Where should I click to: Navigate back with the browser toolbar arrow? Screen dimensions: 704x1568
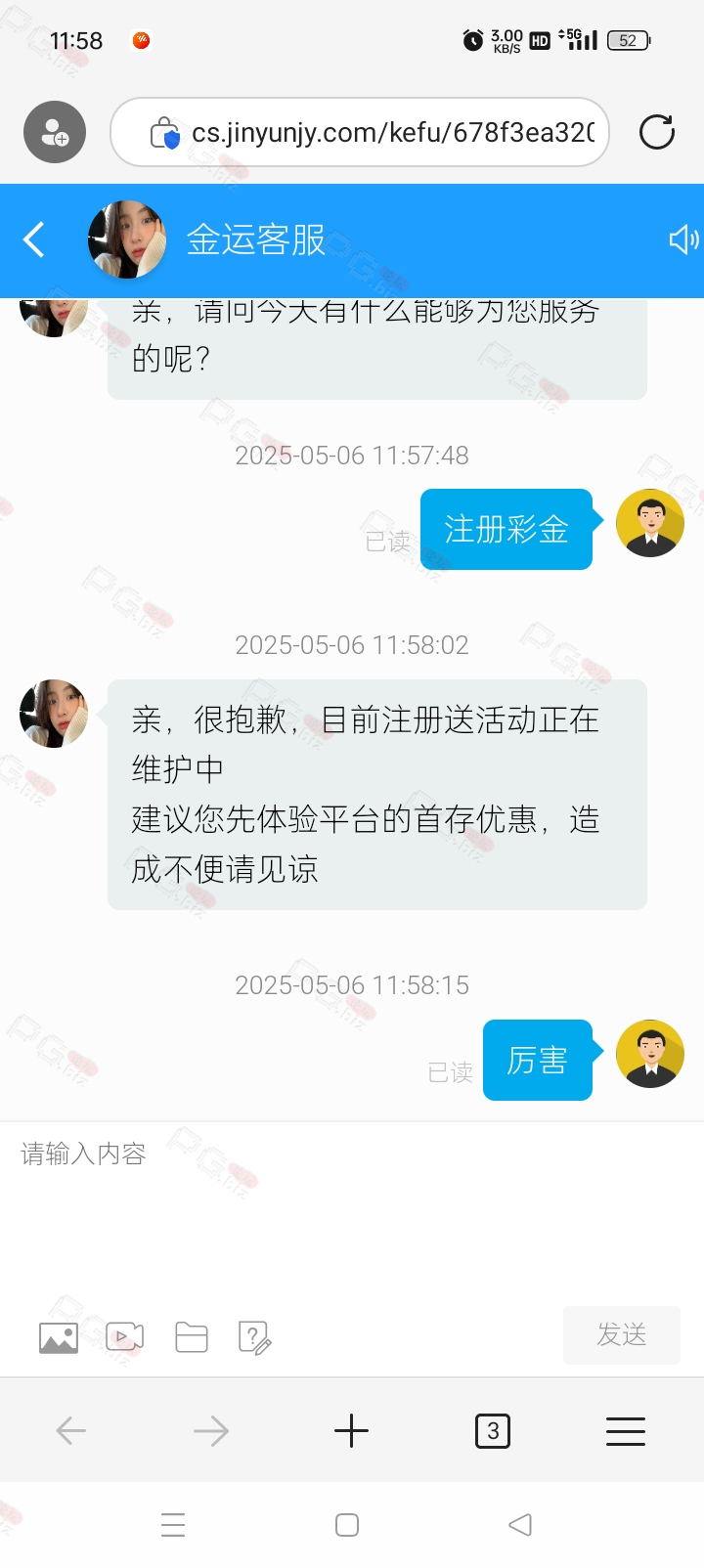point(70,1431)
